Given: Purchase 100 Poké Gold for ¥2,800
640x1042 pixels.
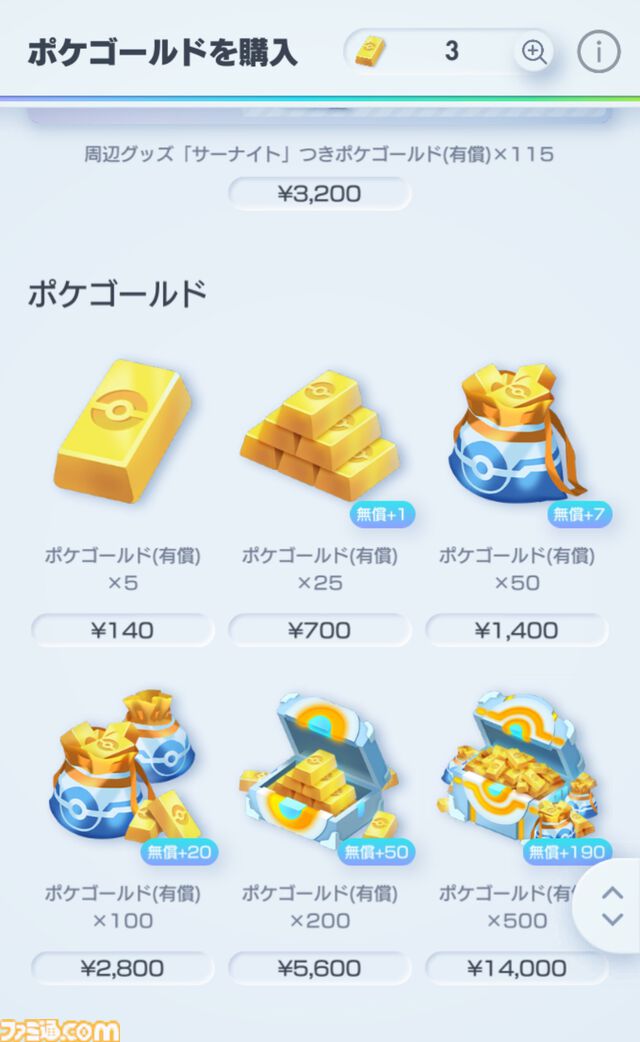Looking at the screenshot, I should tap(122, 968).
